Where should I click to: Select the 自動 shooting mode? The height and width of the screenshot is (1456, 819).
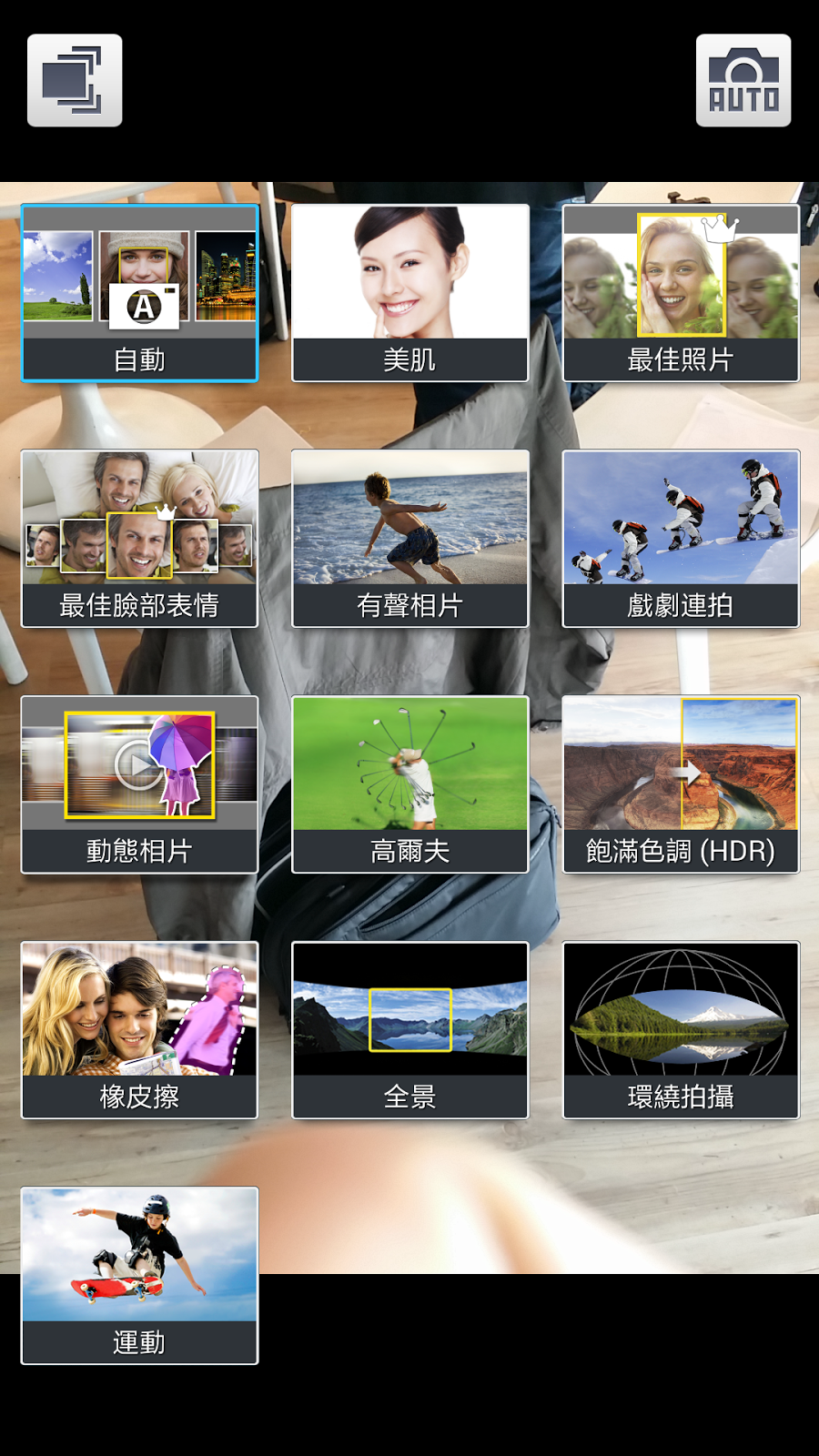[x=139, y=293]
